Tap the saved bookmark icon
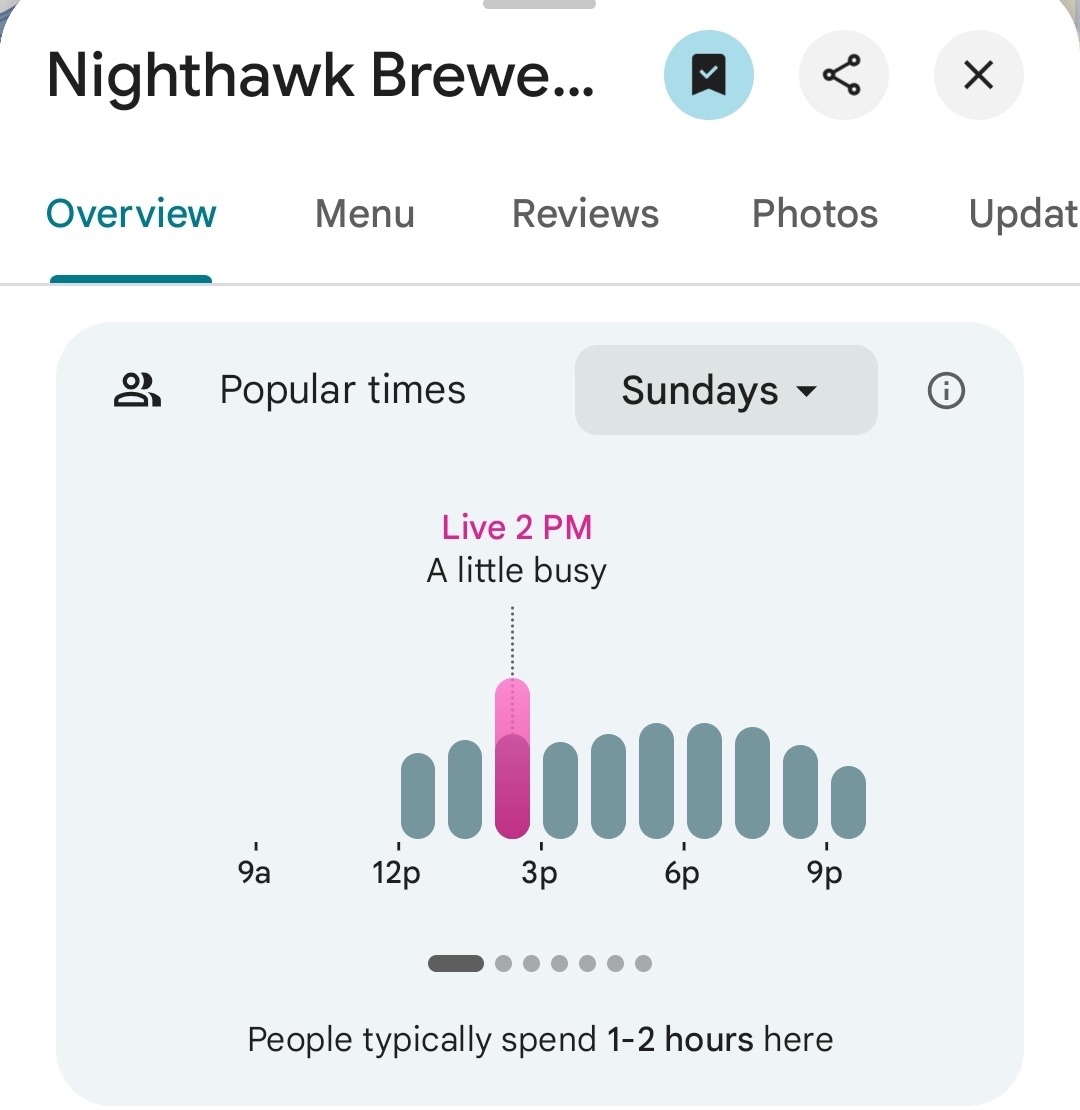The width and height of the screenshot is (1080, 1110). pos(709,75)
